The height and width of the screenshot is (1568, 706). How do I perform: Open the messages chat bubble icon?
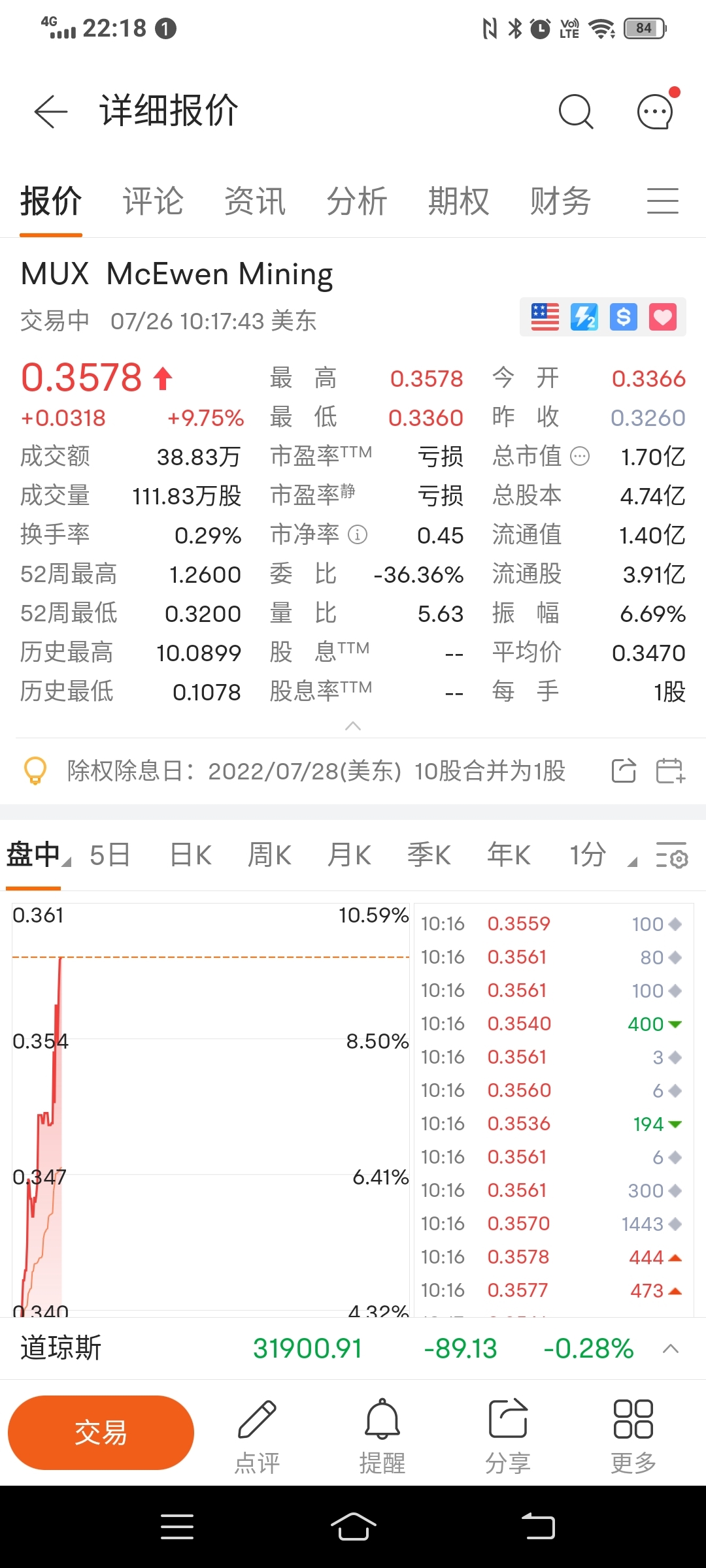[x=655, y=111]
